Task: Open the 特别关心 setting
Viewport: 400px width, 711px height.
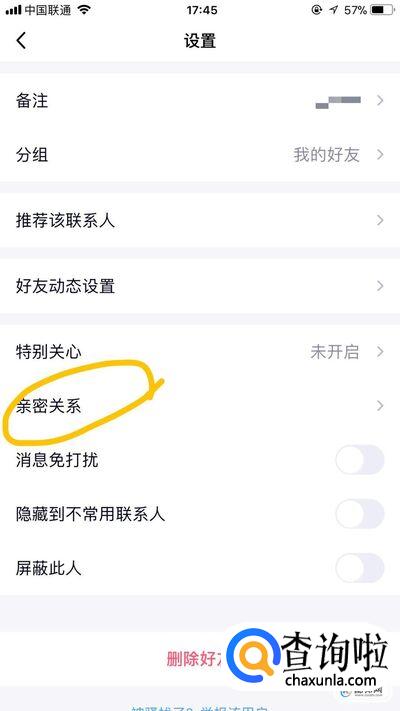Action: [x=200, y=352]
